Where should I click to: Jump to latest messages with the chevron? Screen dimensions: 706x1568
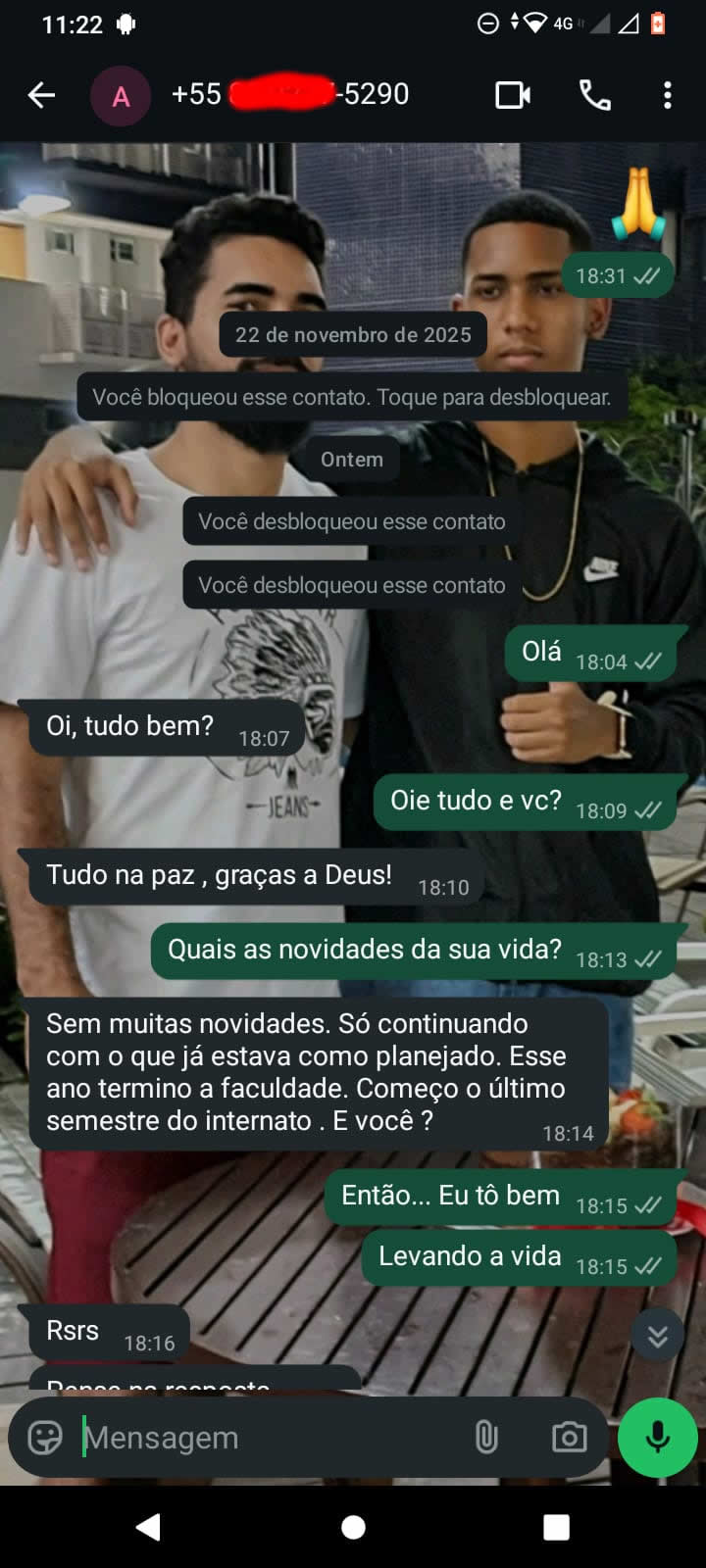coord(658,1335)
